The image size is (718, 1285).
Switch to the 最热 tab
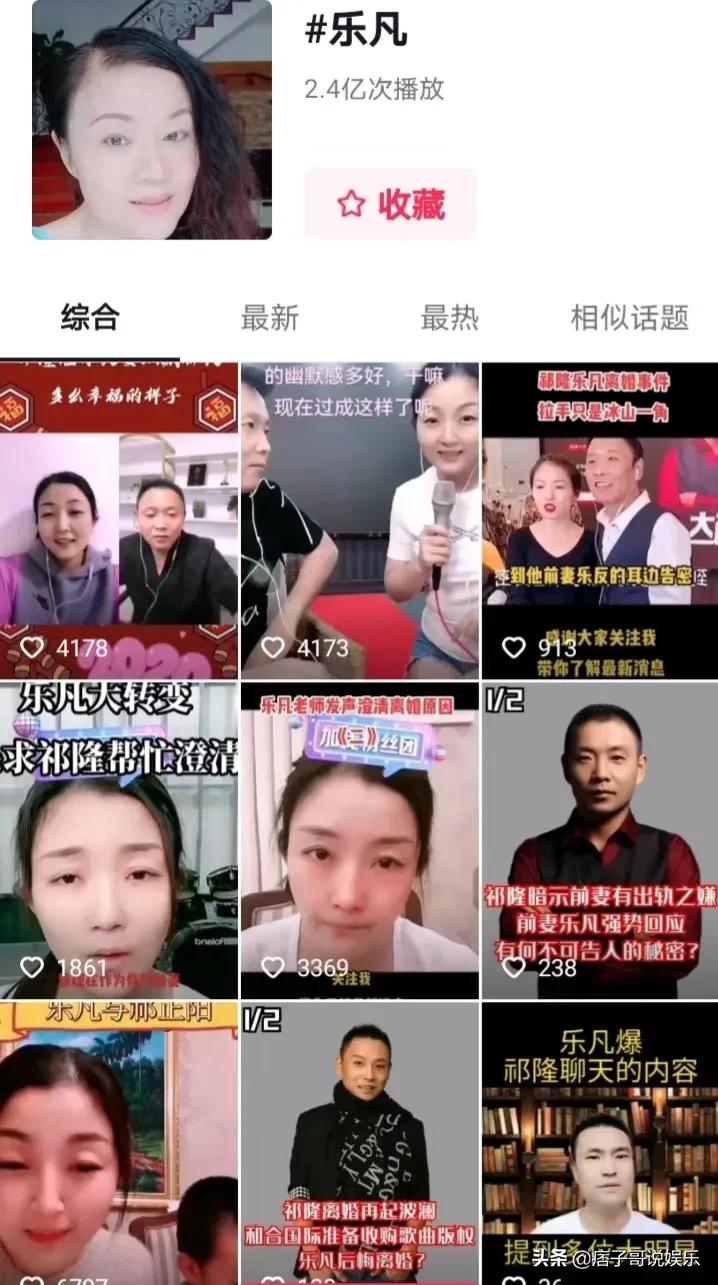pos(450,318)
